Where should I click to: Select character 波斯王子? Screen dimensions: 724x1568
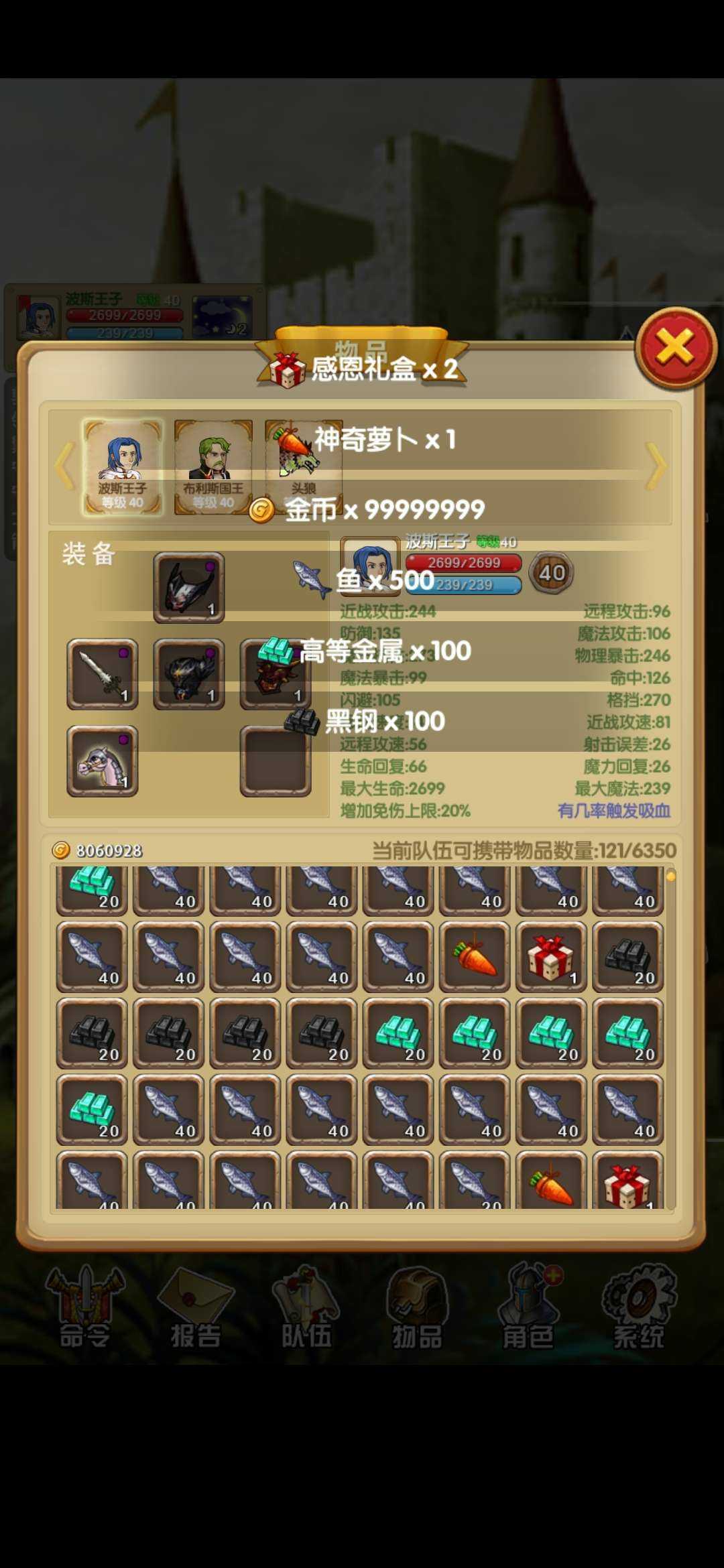(x=122, y=466)
